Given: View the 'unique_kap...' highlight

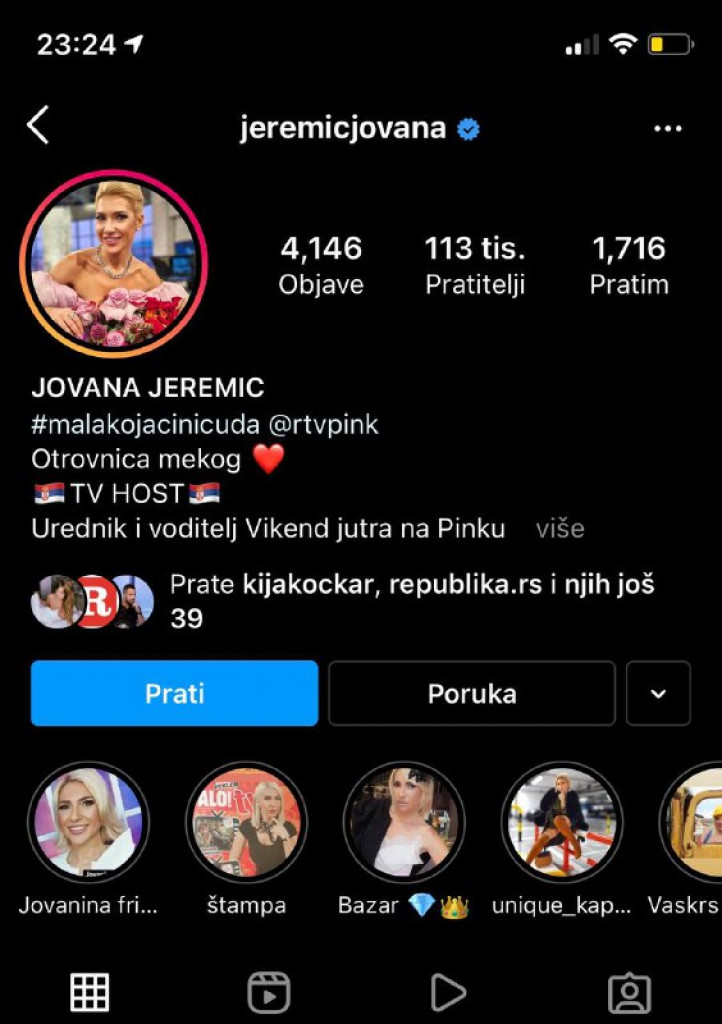Looking at the screenshot, I should click(561, 822).
